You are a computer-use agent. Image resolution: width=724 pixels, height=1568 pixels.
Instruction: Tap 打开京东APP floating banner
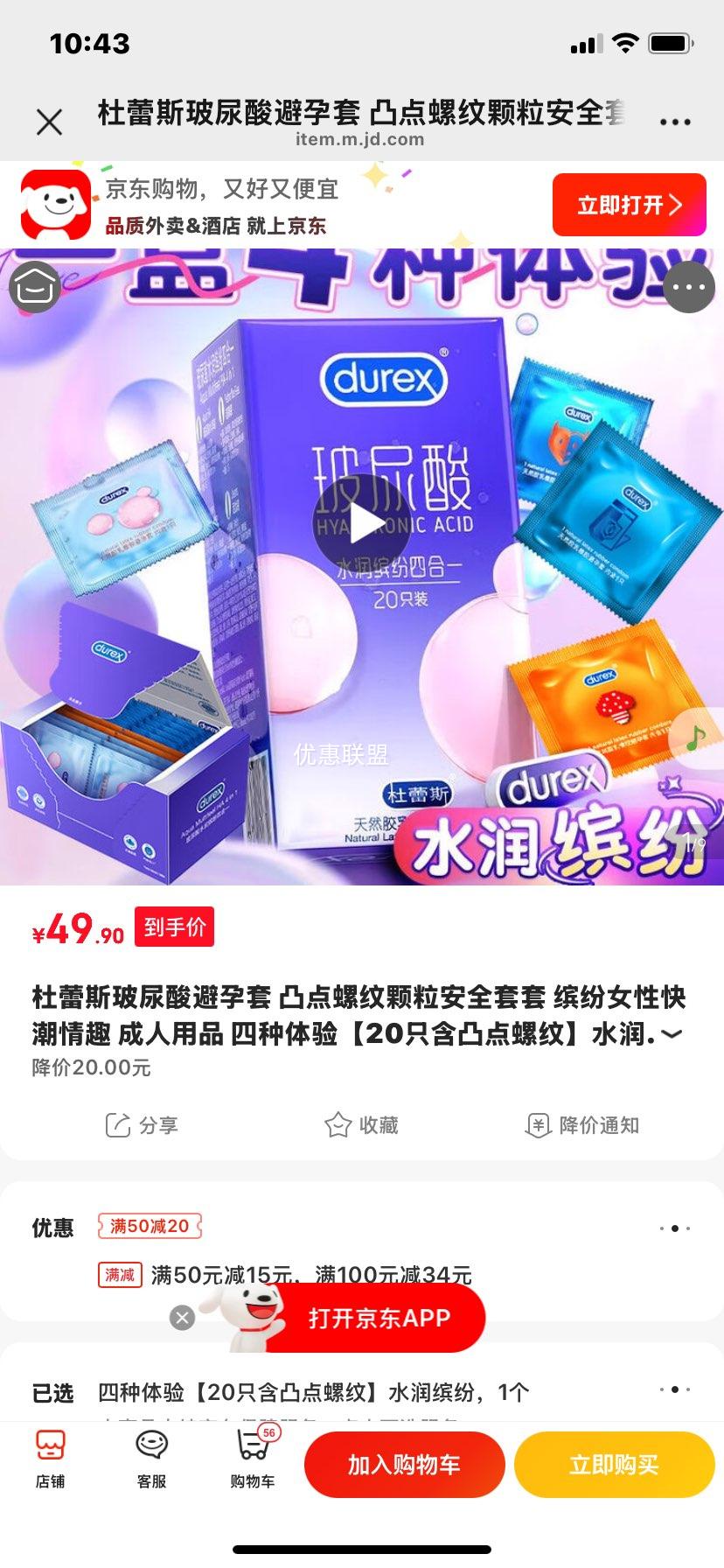(x=377, y=1318)
